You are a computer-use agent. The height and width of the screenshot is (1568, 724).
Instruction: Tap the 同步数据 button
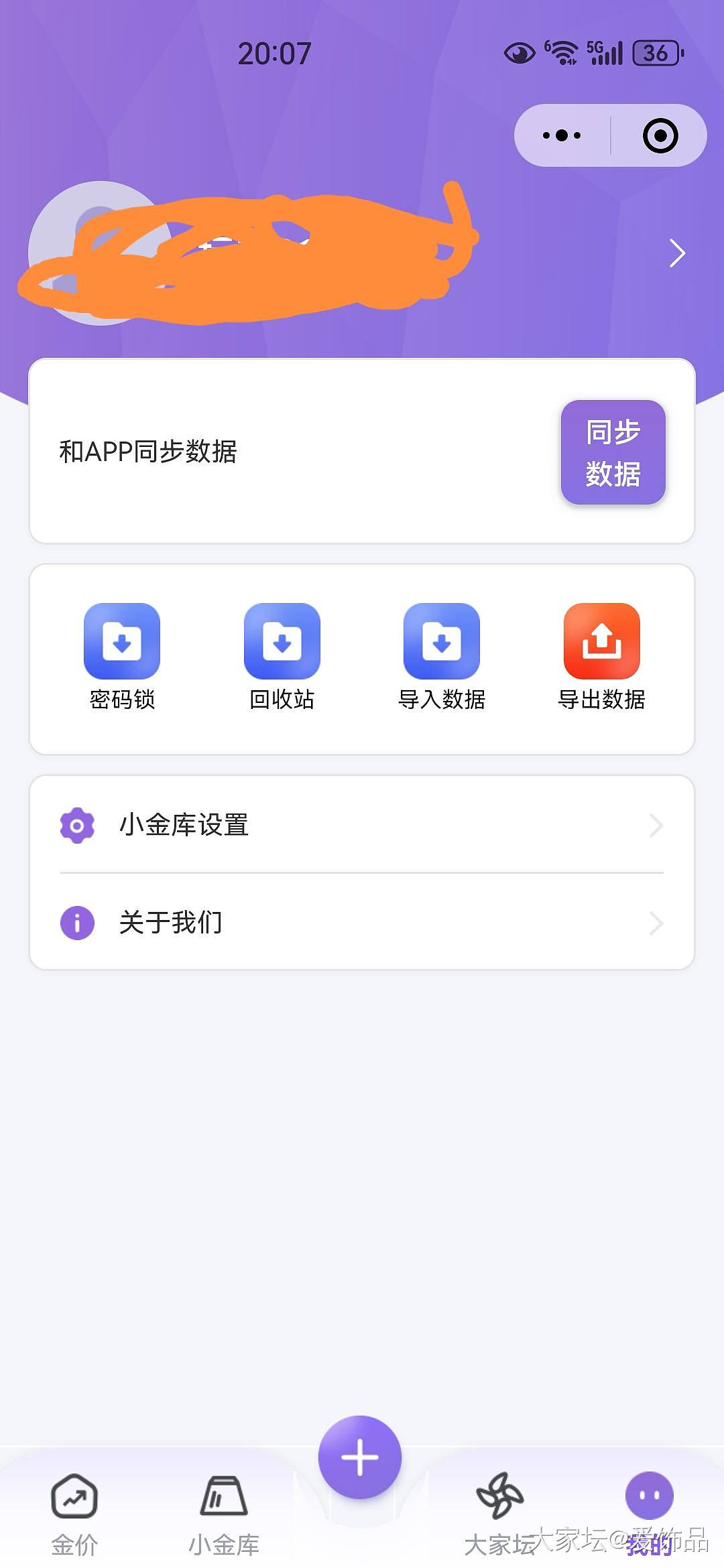[613, 452]
